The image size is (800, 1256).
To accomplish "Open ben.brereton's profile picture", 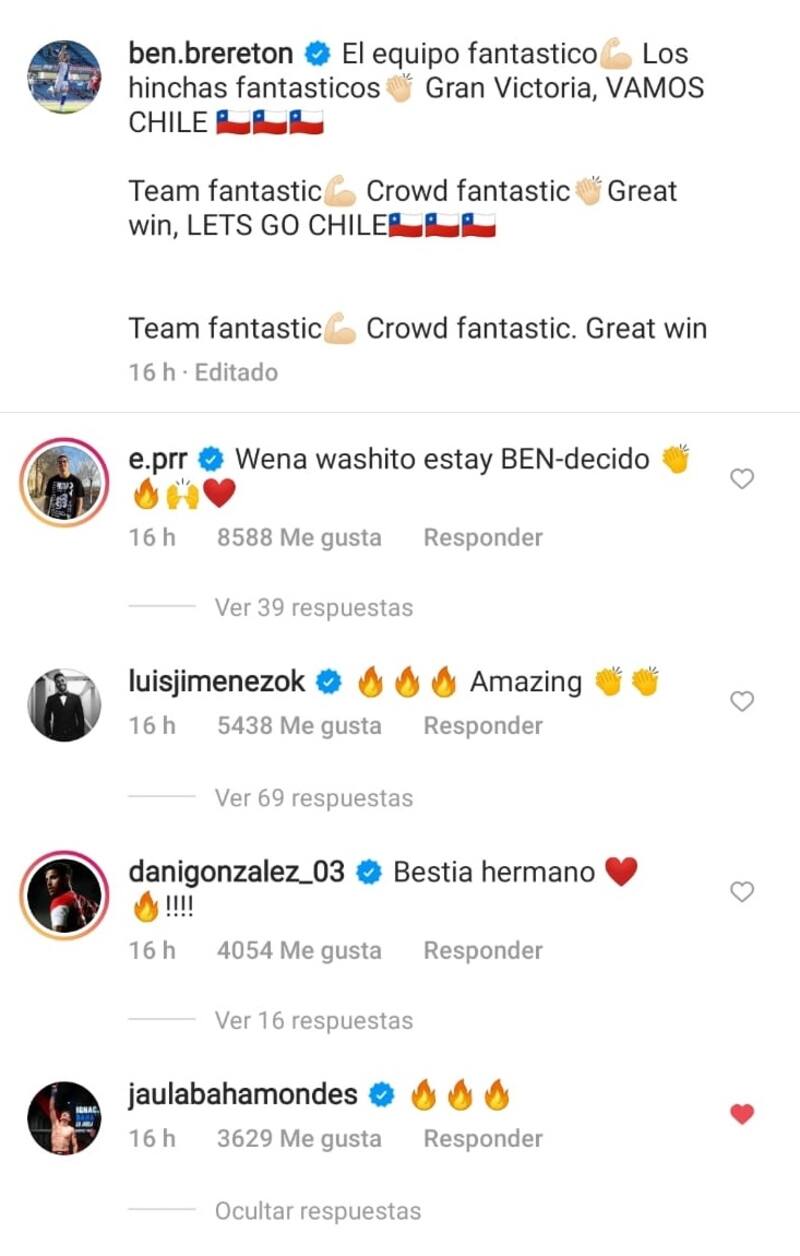I will tap(64, 77).
